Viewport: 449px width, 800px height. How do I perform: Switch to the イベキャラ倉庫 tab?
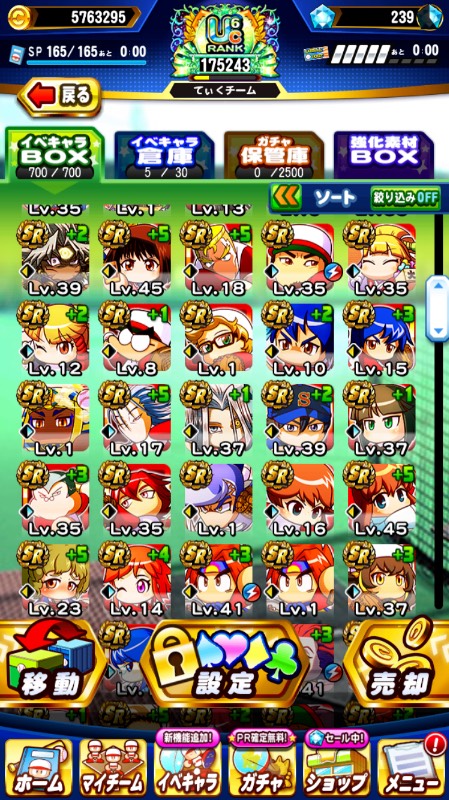click(x=165, y=156)
